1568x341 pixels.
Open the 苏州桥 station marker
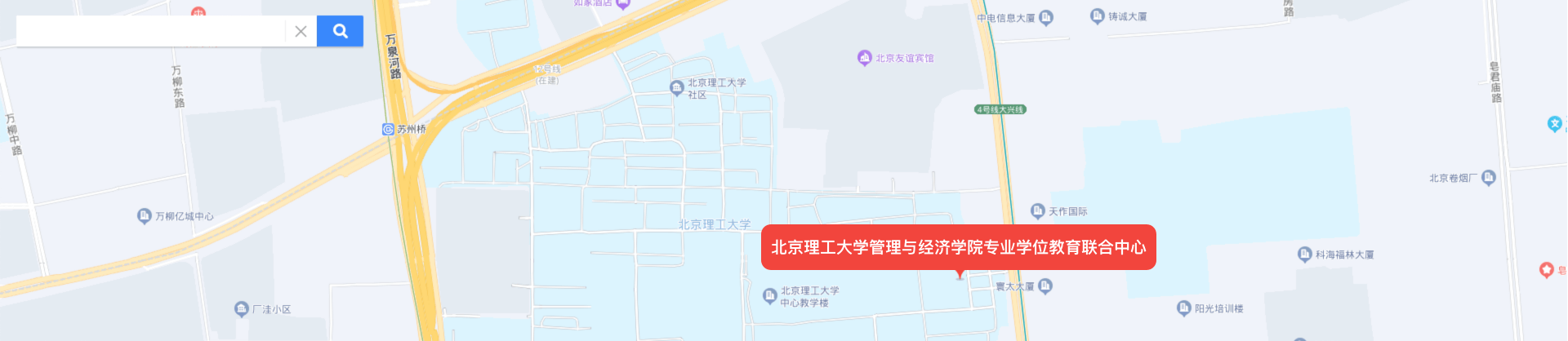click(389, 129)
